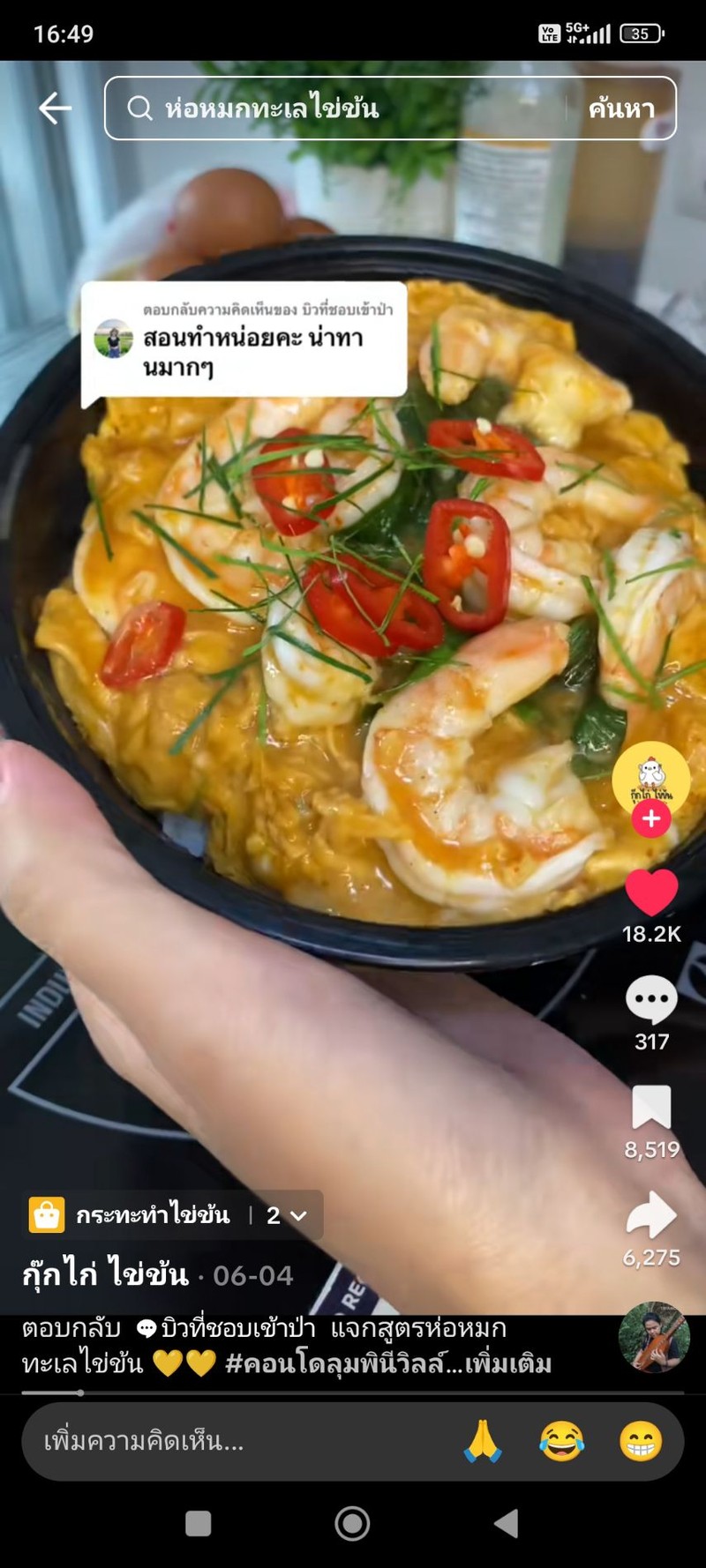Open the search field with ห่อหมกทะเลไข่ข้น
Screen dimensions: 706x1568
point(344,108)
